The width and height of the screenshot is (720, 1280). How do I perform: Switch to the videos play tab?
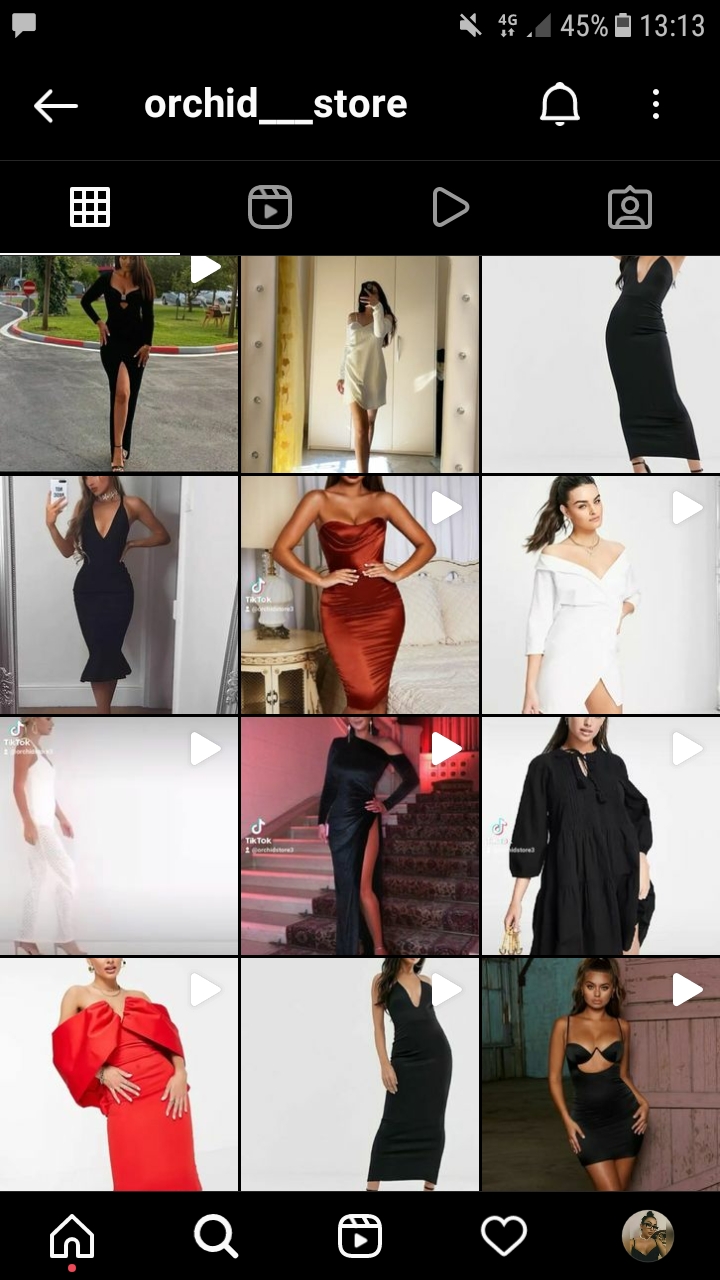point(450,208)
